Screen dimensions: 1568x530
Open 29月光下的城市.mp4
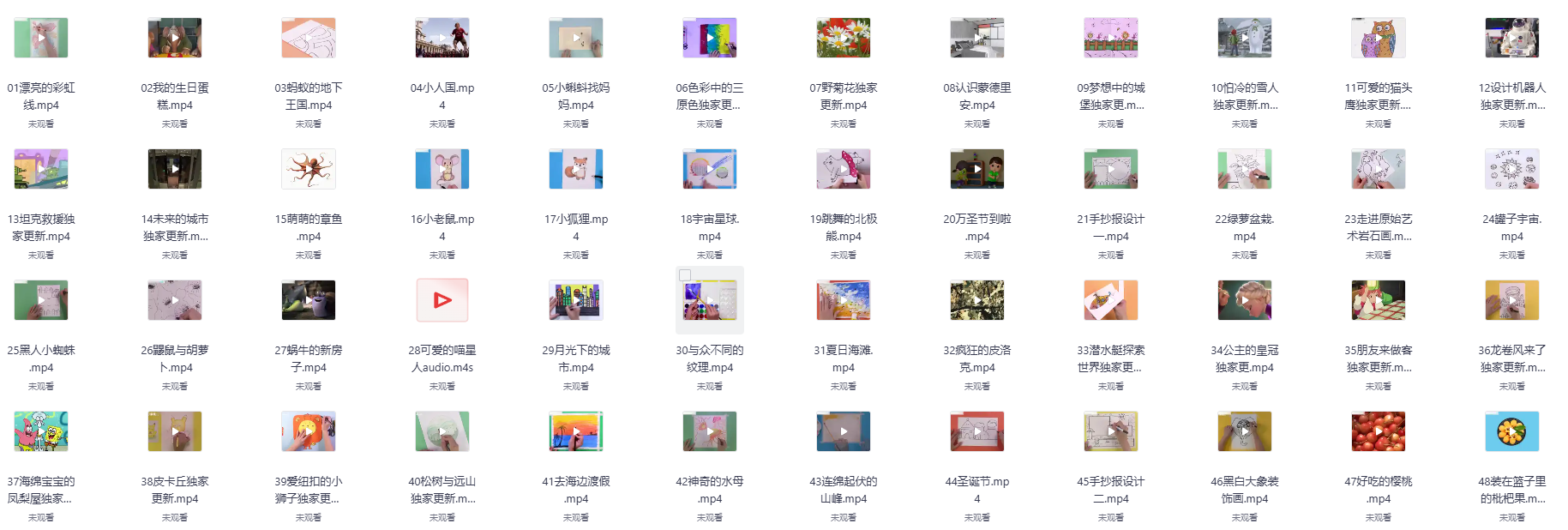575,300
